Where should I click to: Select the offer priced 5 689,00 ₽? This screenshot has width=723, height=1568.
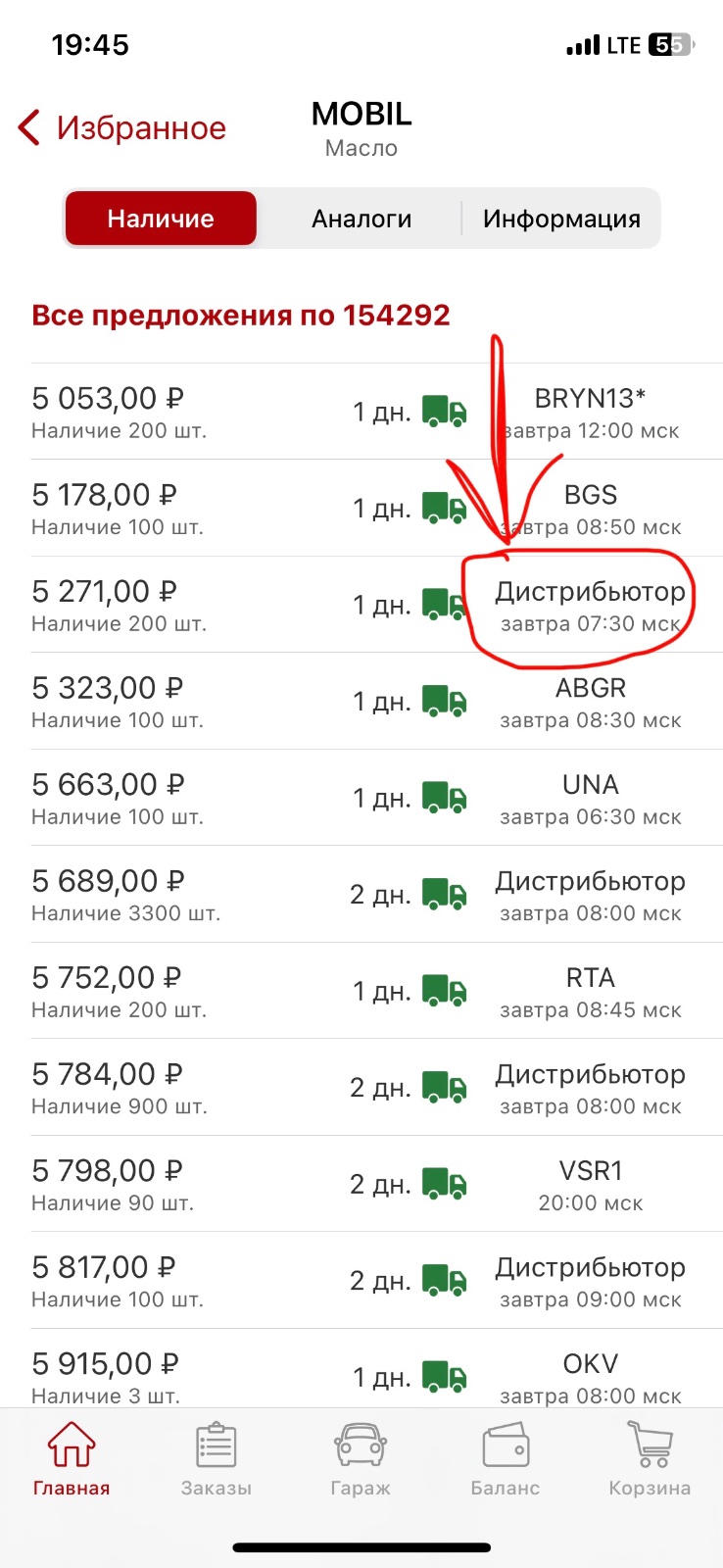377,895
